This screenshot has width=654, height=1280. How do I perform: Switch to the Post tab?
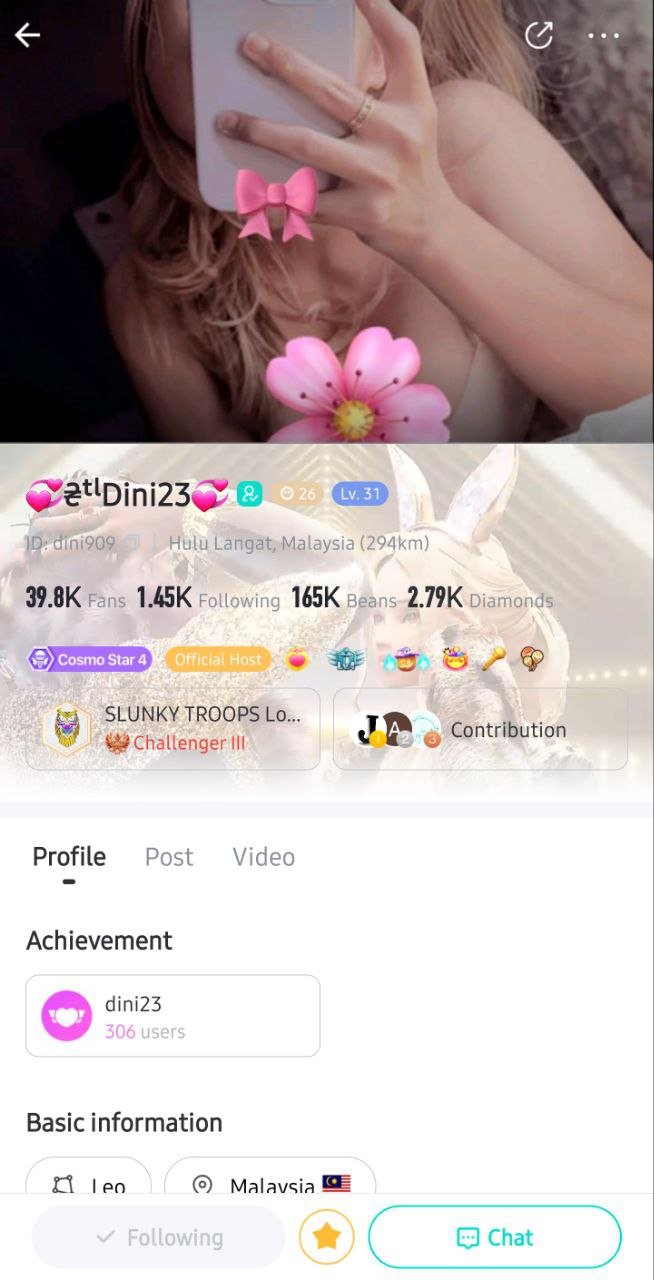[169, 857]
